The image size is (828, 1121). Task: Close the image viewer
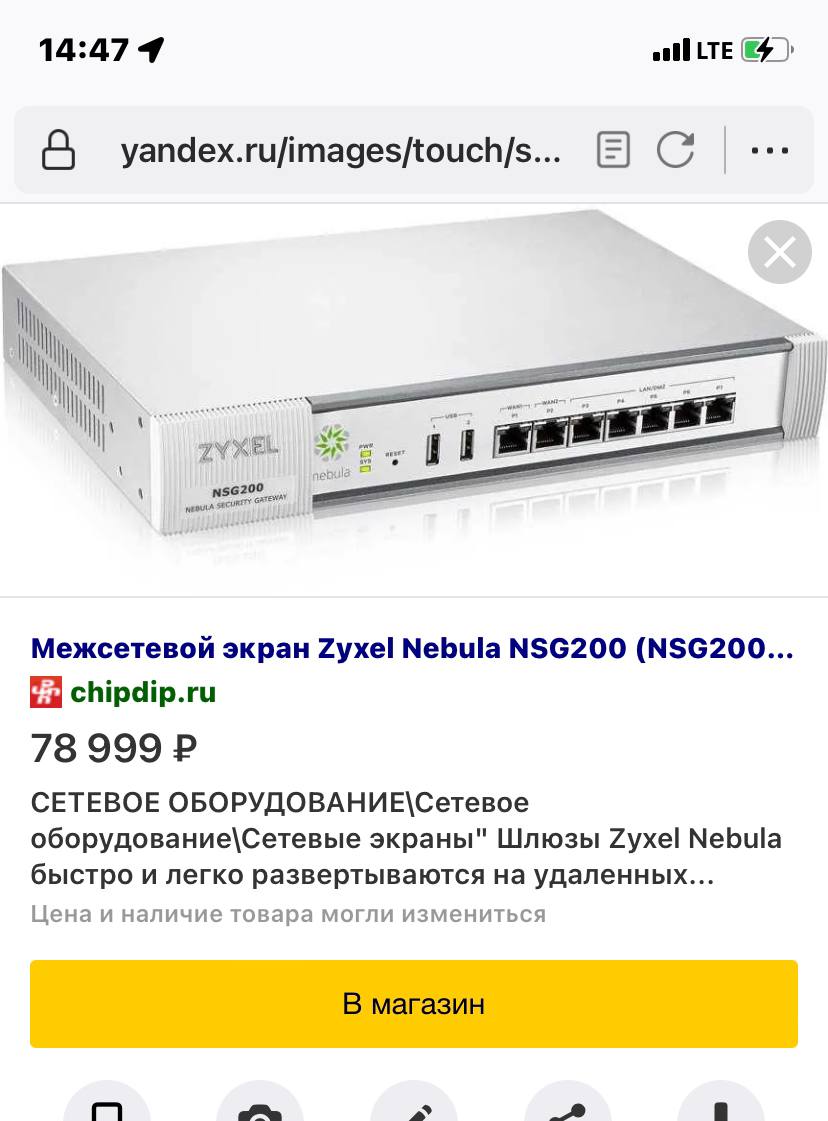point(779,252)
